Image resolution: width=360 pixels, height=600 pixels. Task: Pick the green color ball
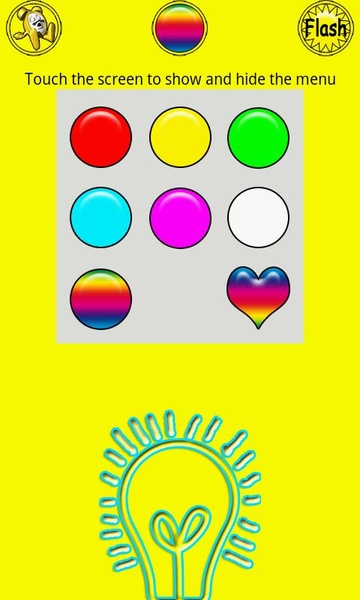(x=259, y=137)
